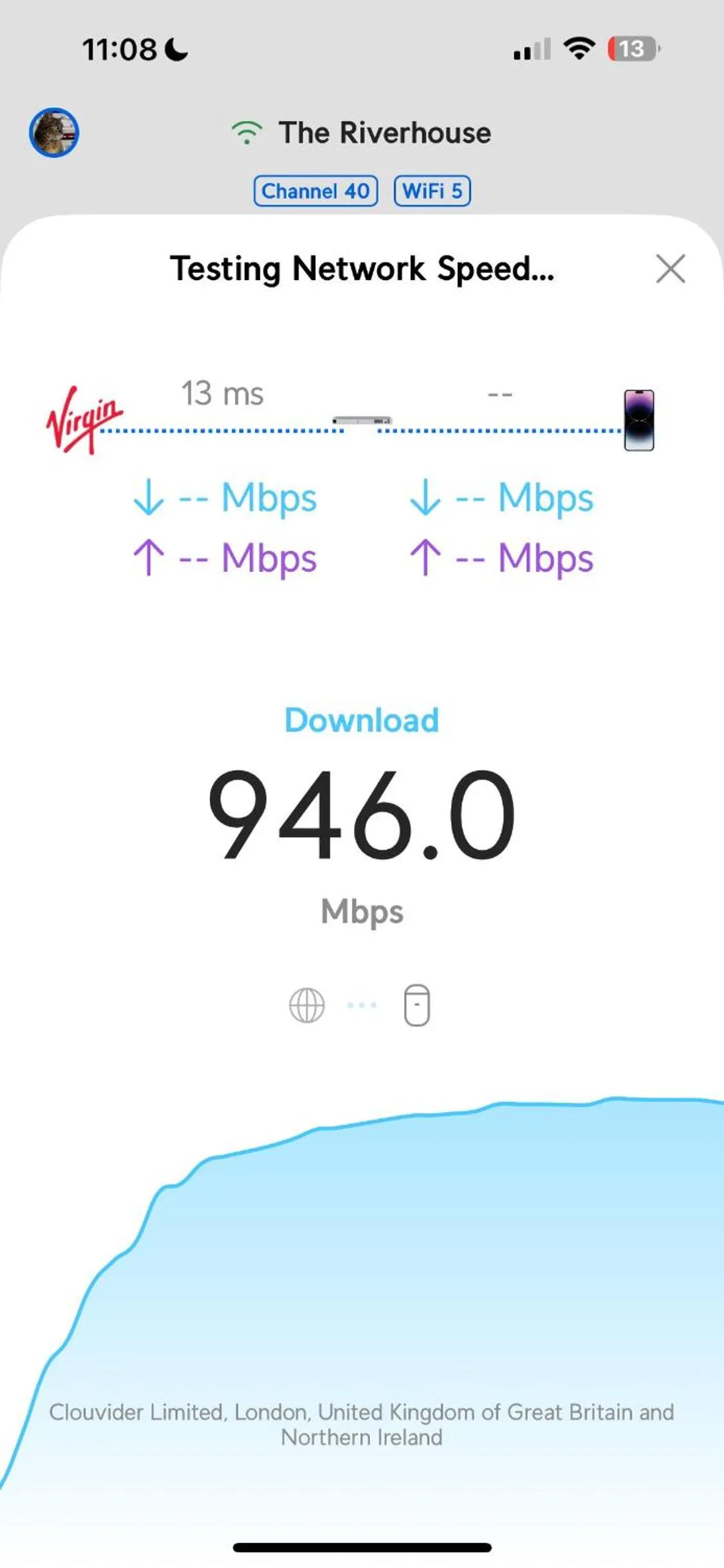This screenshot has height=1568, width=724.
Task: Tap the Channel 40 badge
Action: [x=315, y=191]
